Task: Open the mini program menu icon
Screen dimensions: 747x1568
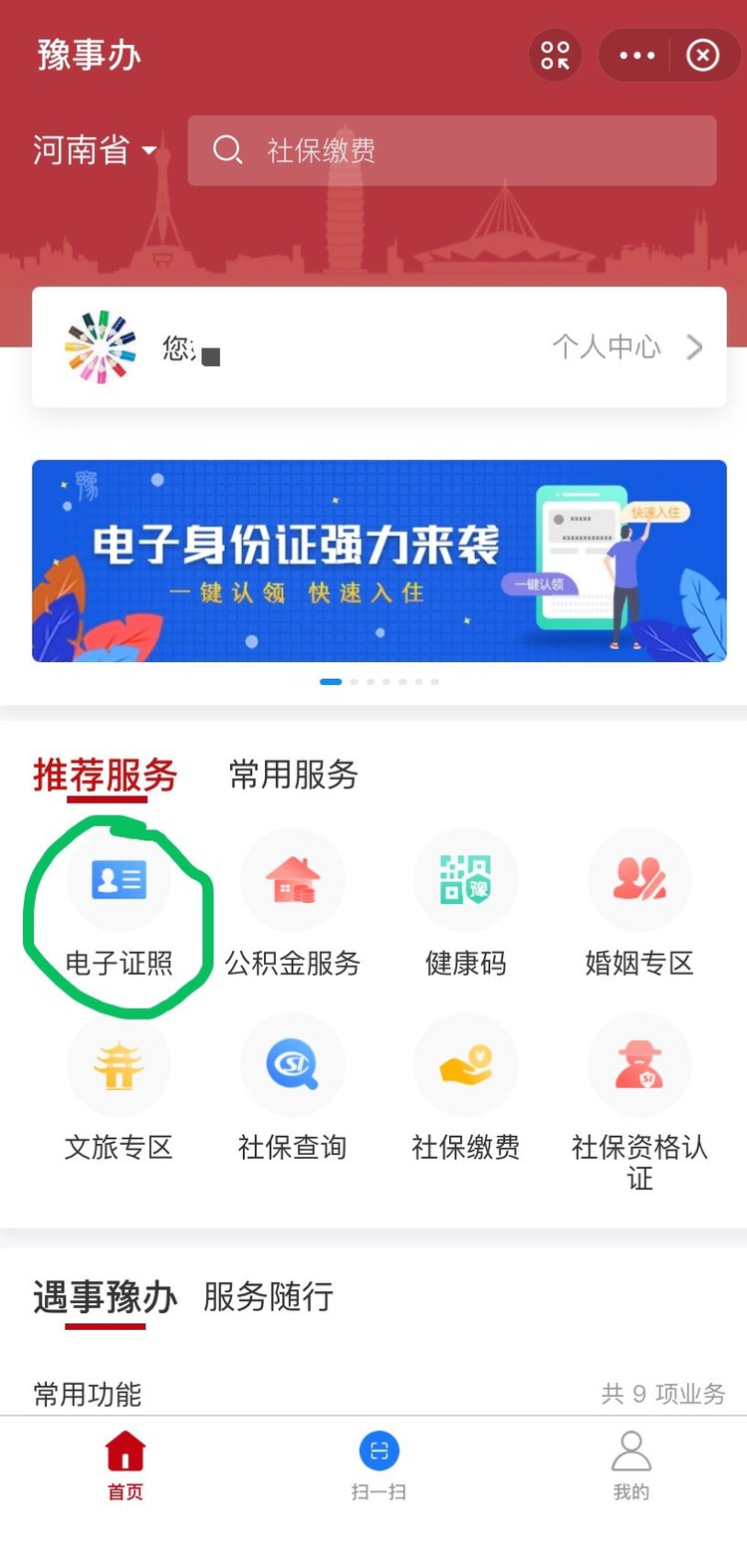Action: tap(555, 56)
